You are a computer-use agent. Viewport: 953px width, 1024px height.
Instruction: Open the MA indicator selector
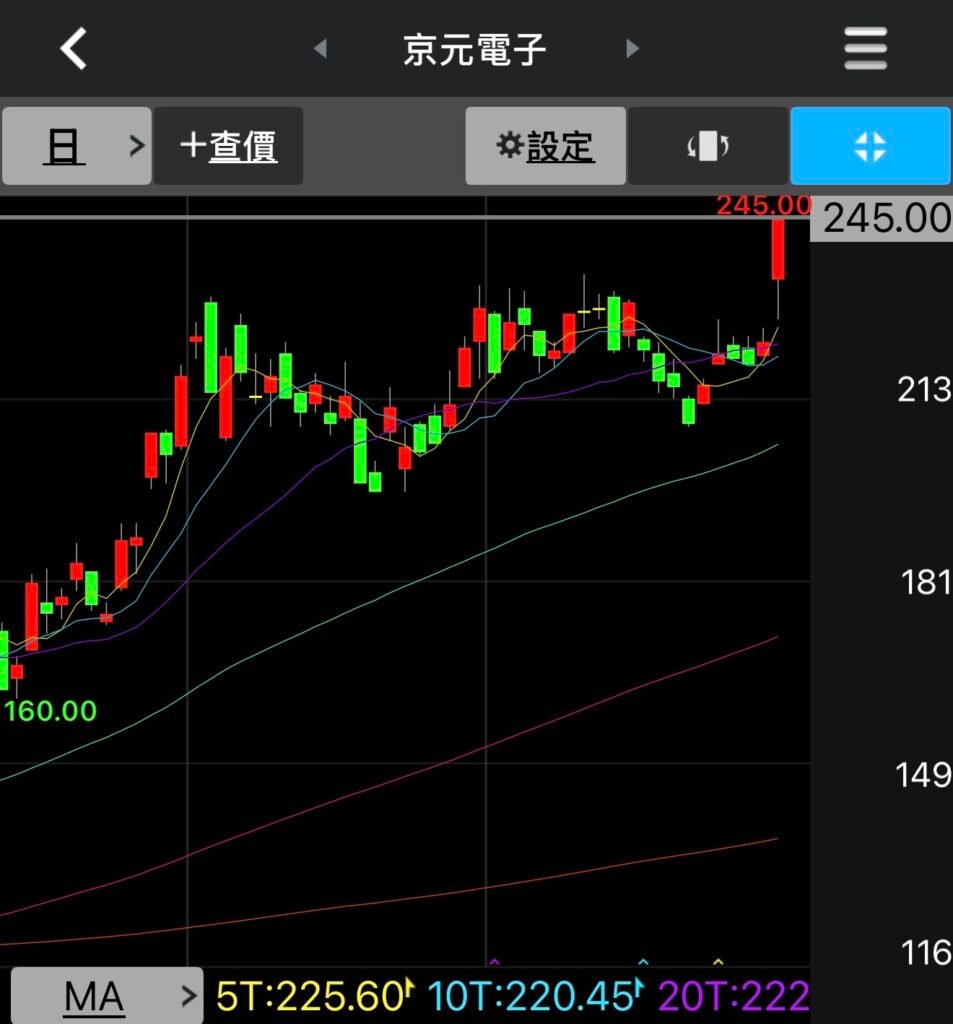point(105,995)
